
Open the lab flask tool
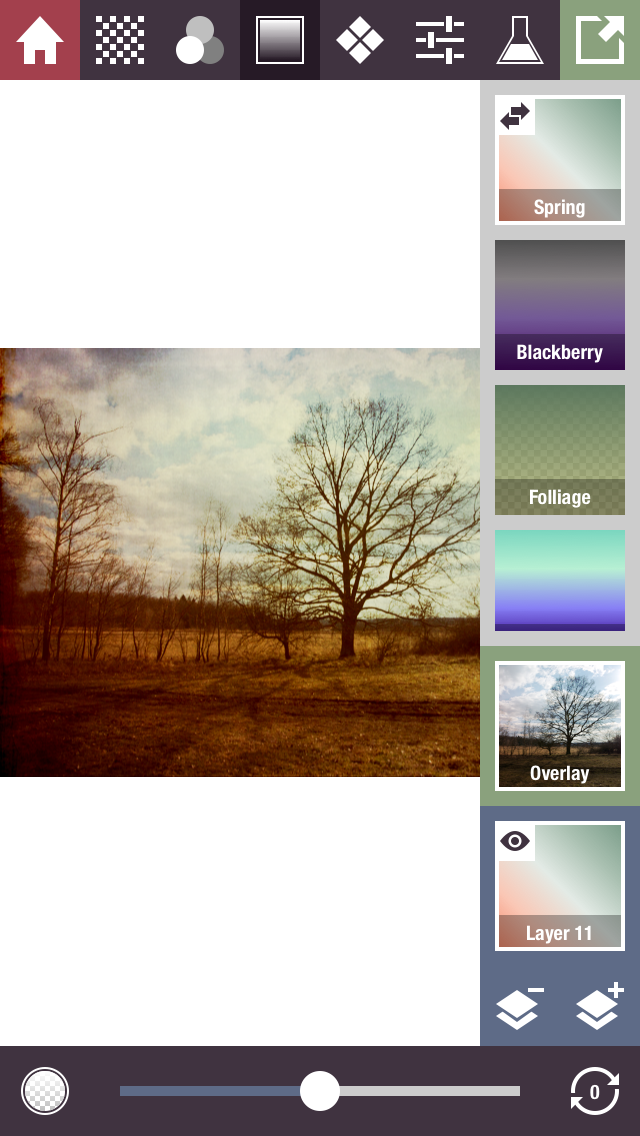click(520, 40)
